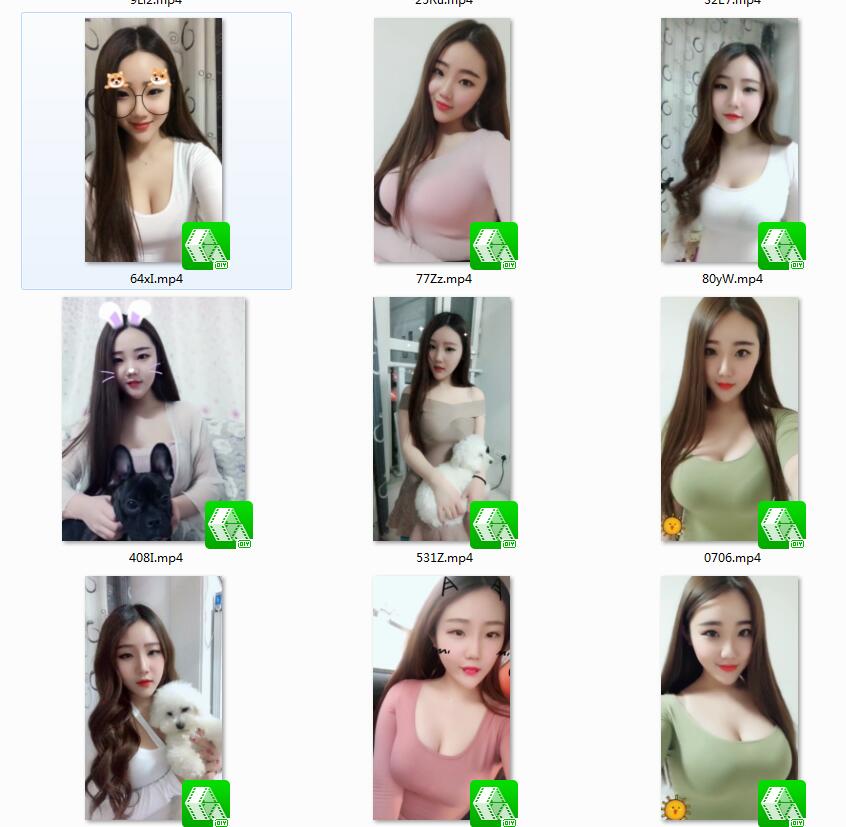Choose the 80yW.mp4 video file
This screenshot has width=846, height=827.
pos(730,142)
